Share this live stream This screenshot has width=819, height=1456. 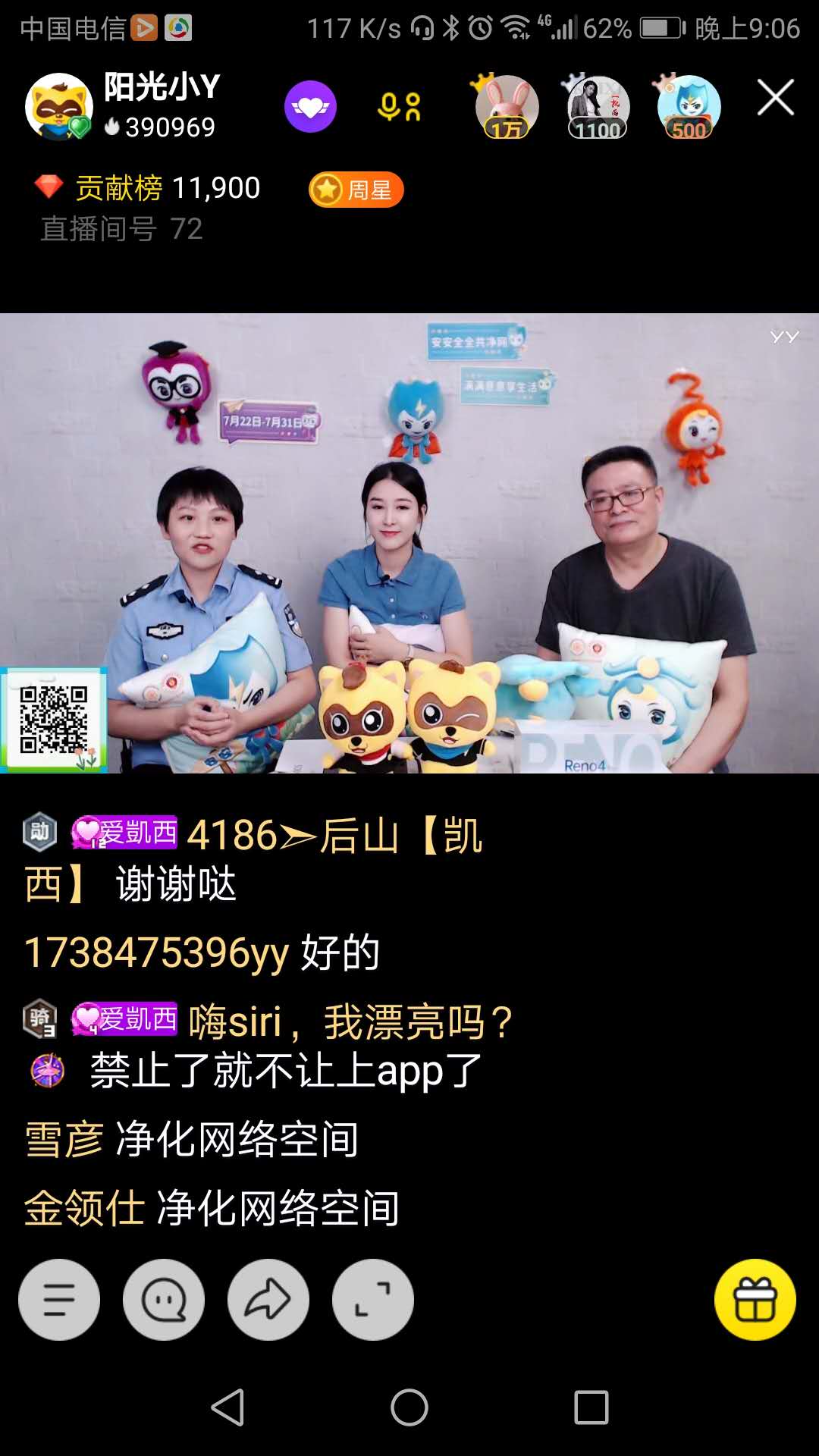268,1300
